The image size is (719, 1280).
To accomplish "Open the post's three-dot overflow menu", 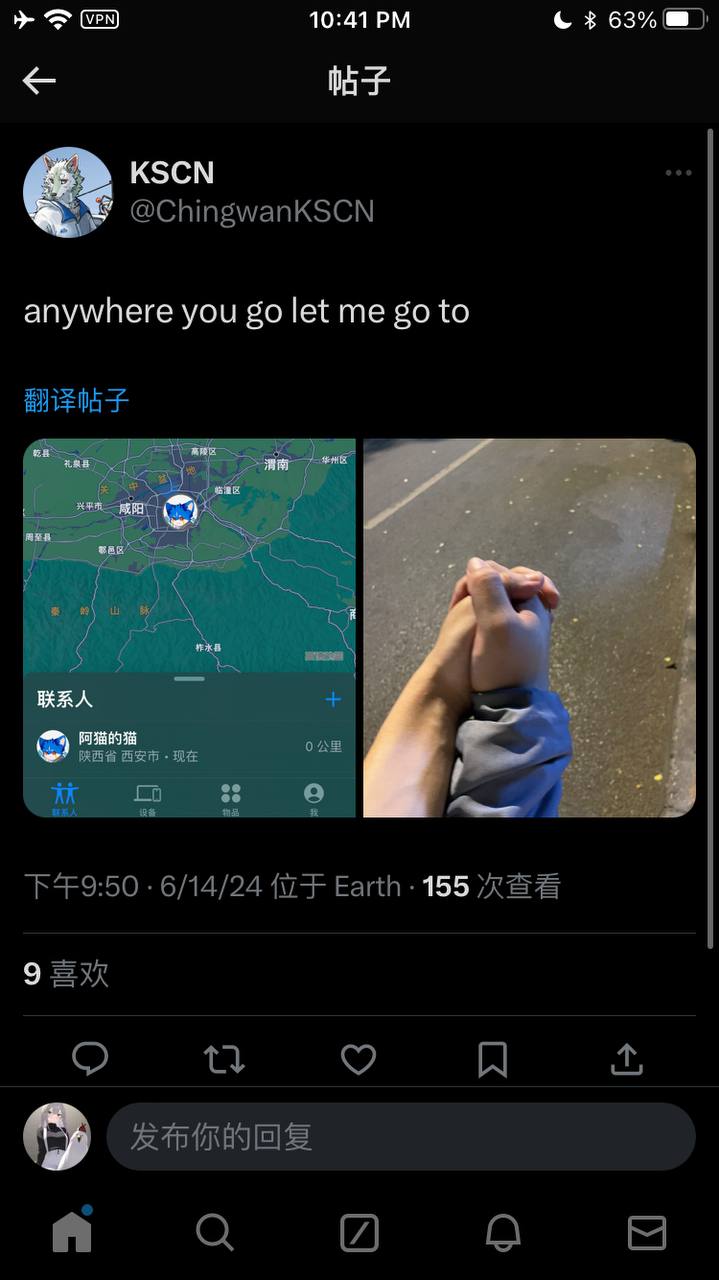I will pyautogui.click(x=678, y=173).
